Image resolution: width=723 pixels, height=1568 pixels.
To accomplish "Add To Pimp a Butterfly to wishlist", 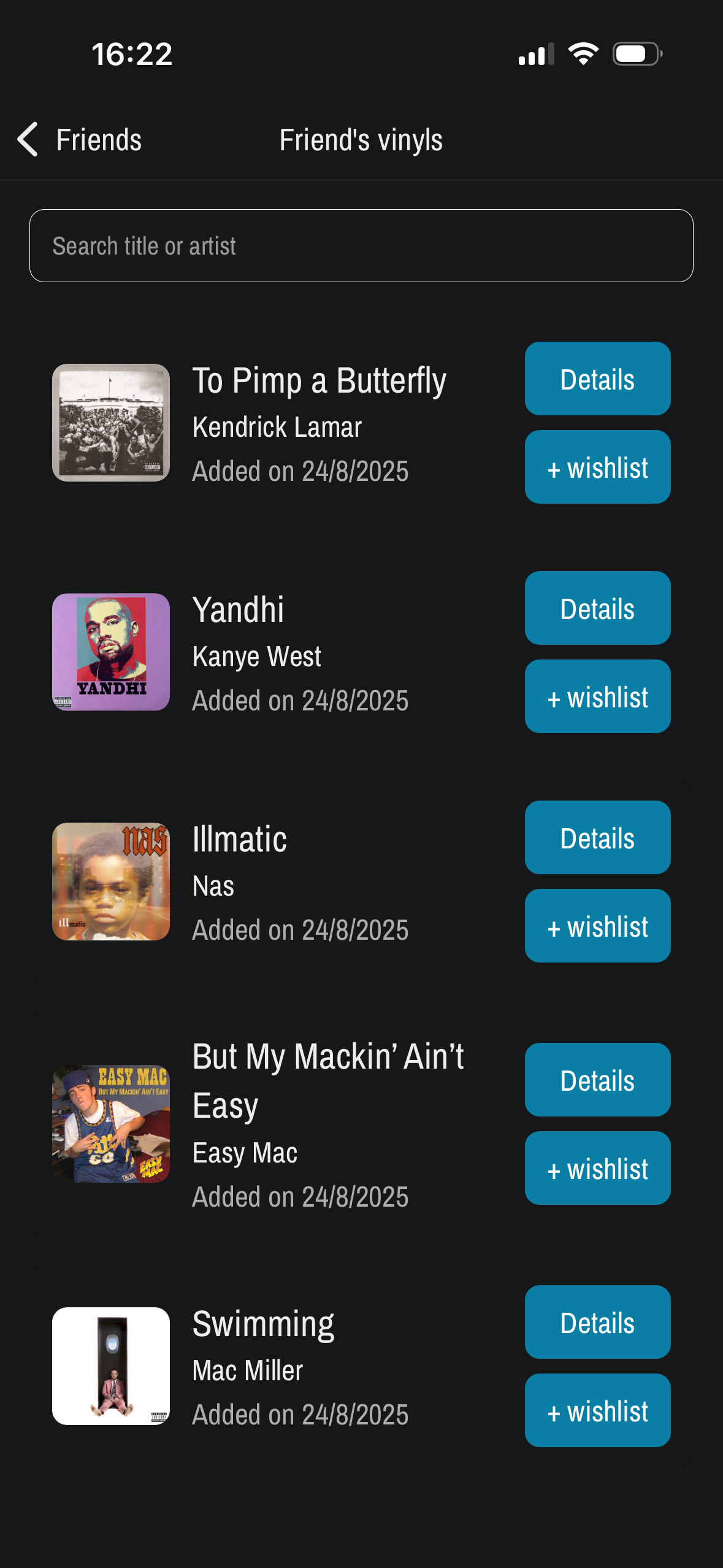I will (597, 467).
